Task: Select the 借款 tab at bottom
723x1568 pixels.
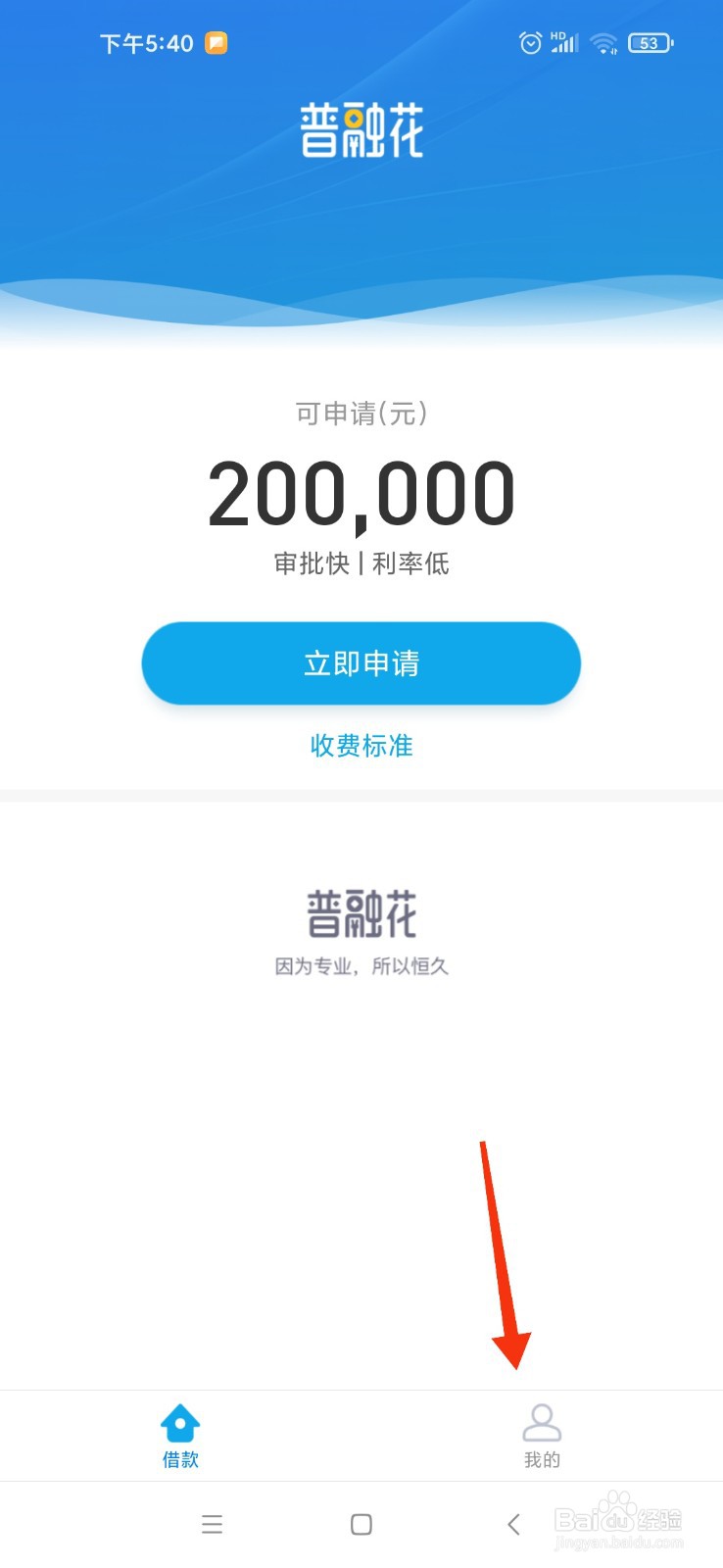Action: (x=180, y=1436)
